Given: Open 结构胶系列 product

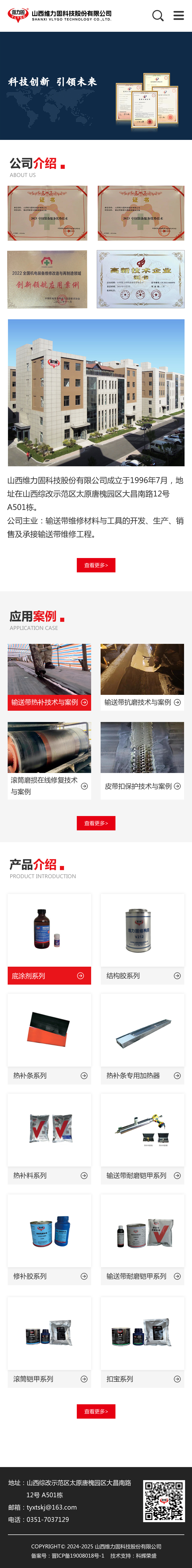Looking at the screenshot, I should click(x=142, y=975).
